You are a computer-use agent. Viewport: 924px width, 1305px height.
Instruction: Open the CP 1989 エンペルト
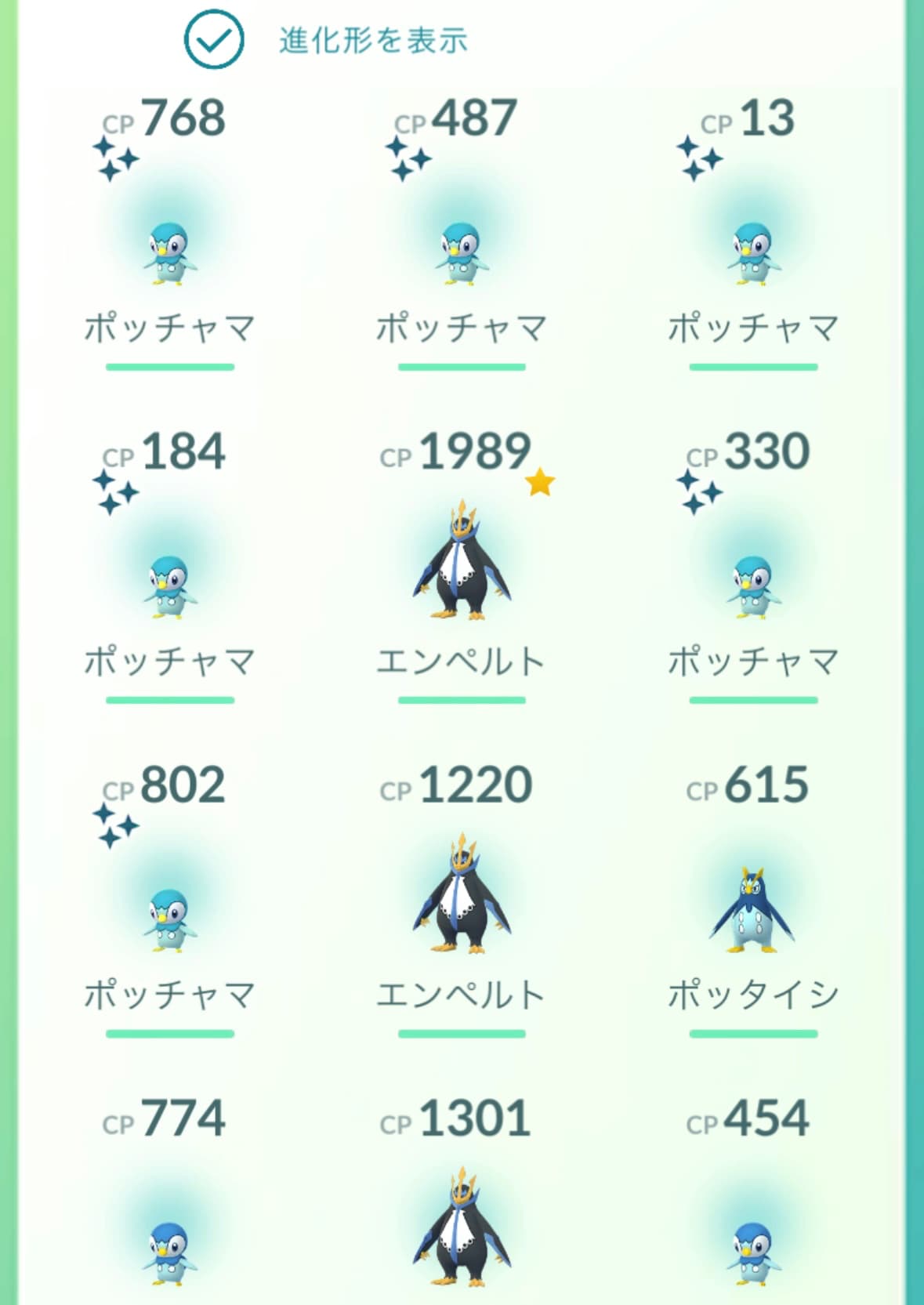(461, 563)
